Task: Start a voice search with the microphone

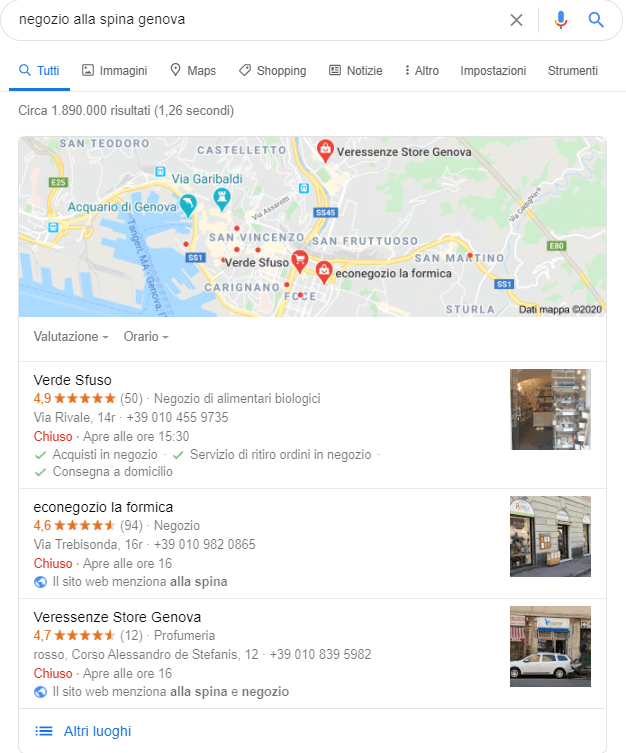Action: [561, 20]
